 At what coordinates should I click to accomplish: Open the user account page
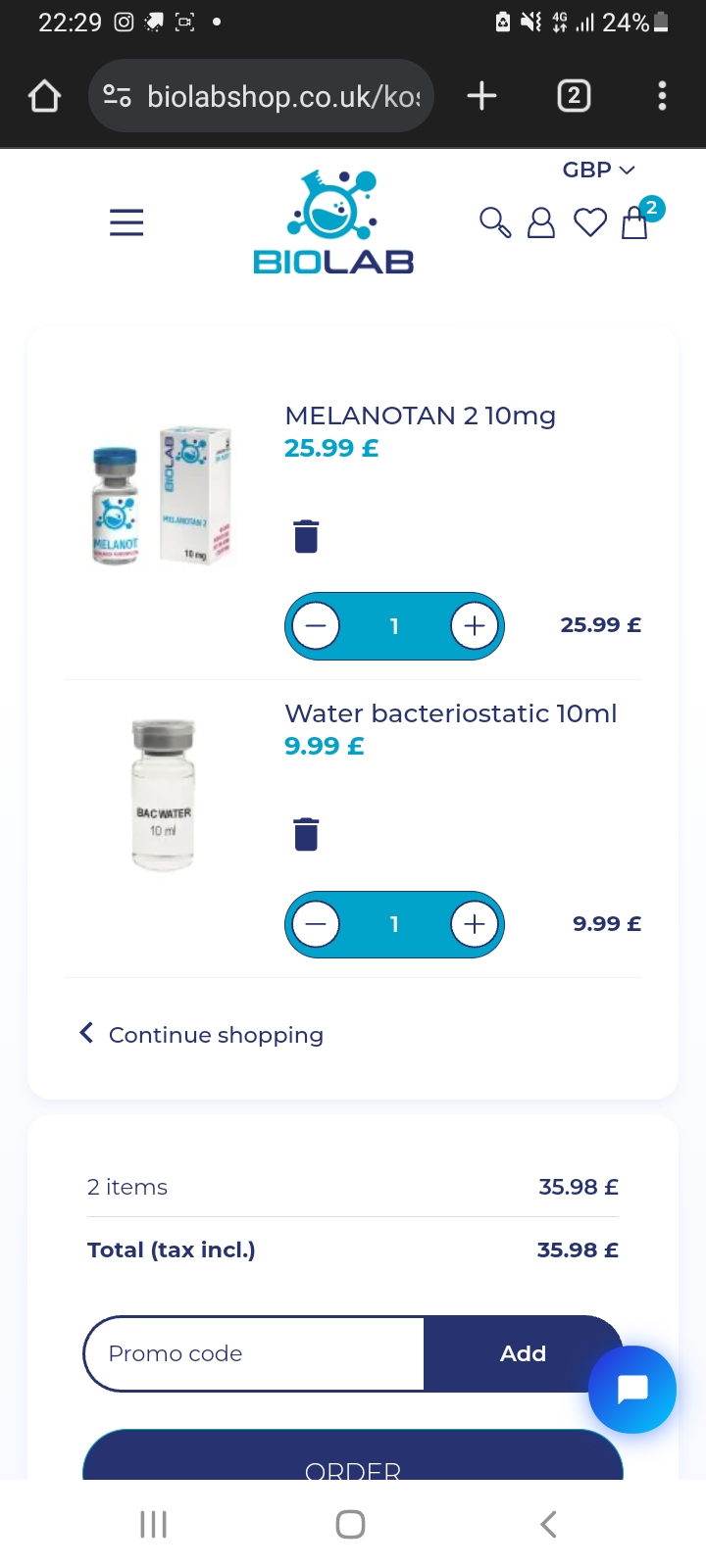coord(541,223)
